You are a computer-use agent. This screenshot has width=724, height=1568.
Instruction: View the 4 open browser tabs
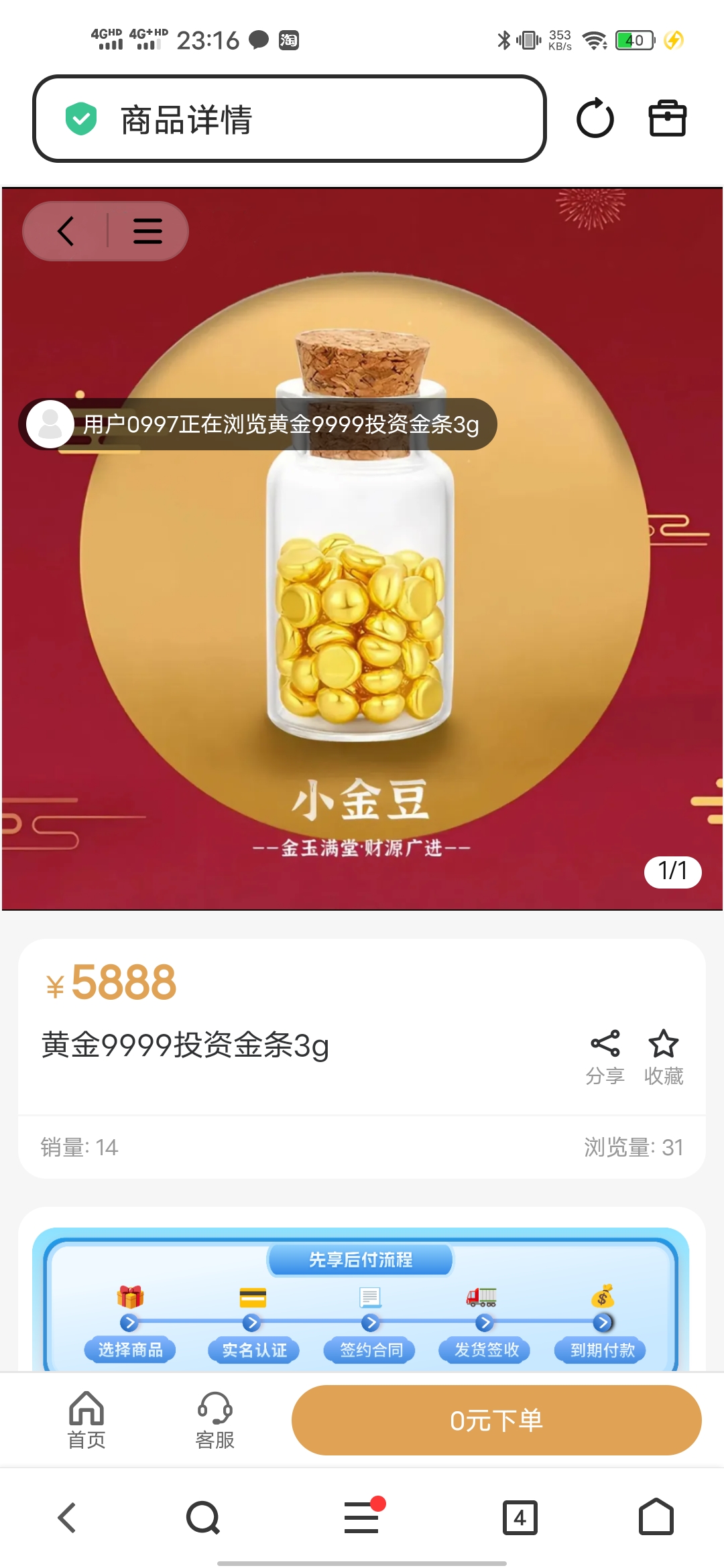(520, 1518)
